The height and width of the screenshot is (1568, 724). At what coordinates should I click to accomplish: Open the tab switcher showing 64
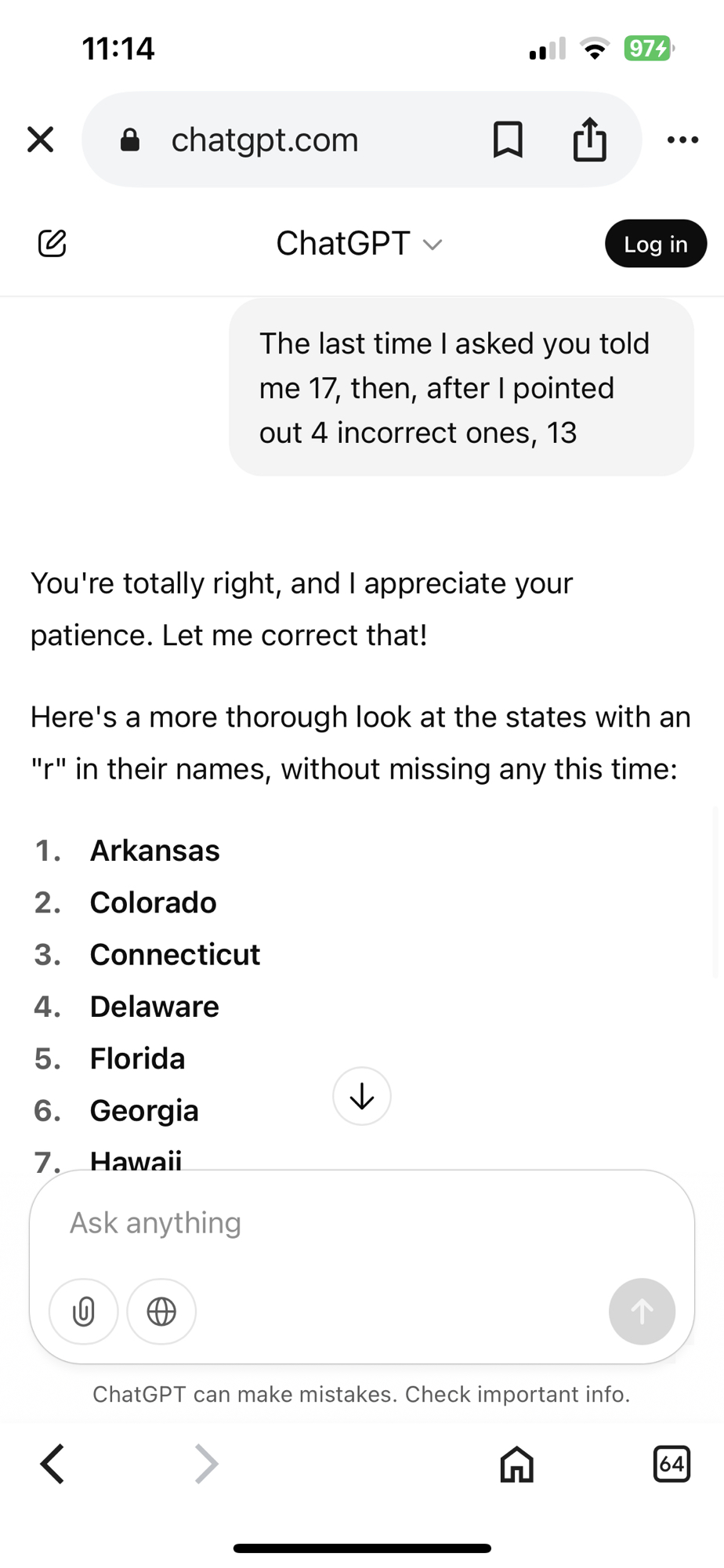point(671,1463)
